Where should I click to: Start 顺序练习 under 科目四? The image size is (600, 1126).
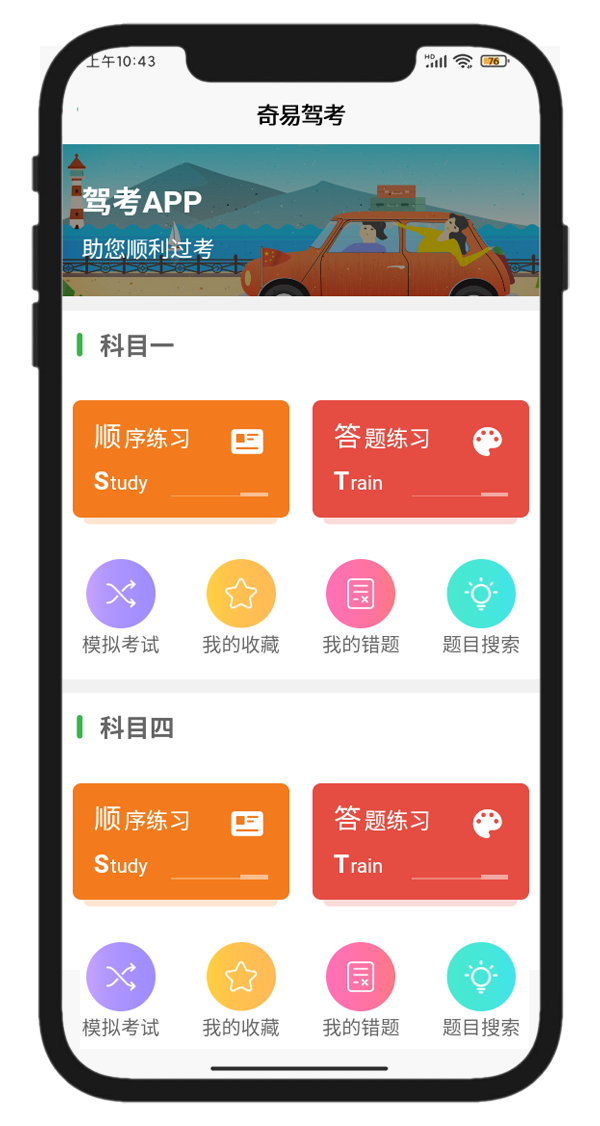(x=181, y=841)
